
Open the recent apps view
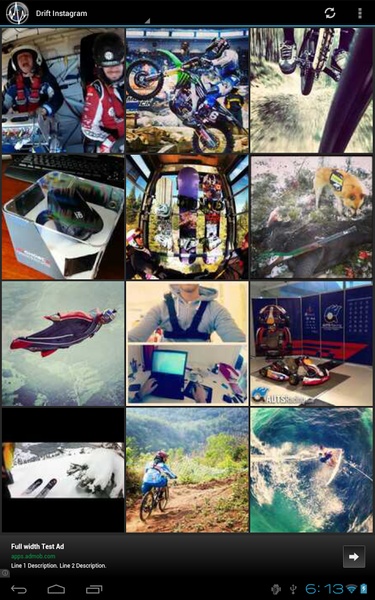pyautogui.click(x=94, y=589)
